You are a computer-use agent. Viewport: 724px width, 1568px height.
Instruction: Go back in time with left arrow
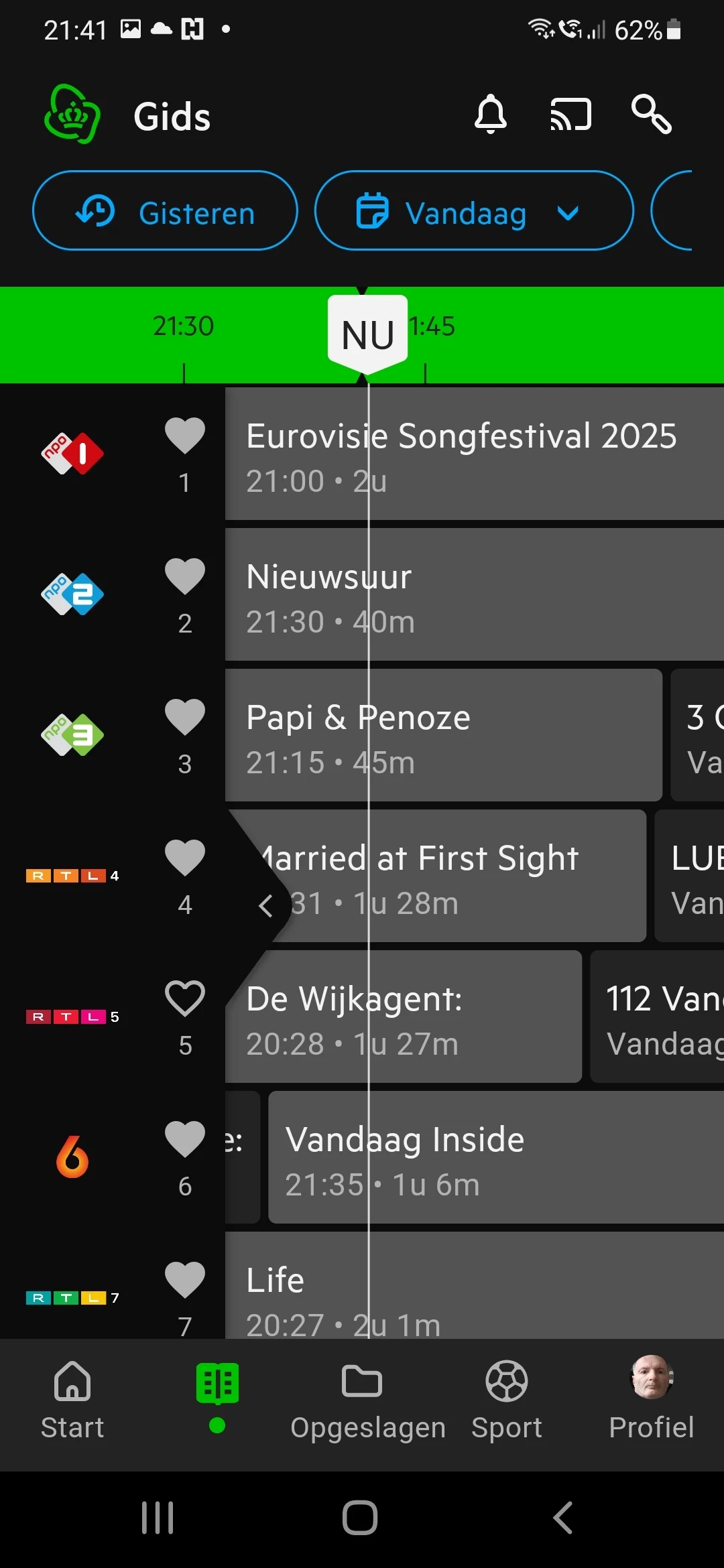(265, 906)
